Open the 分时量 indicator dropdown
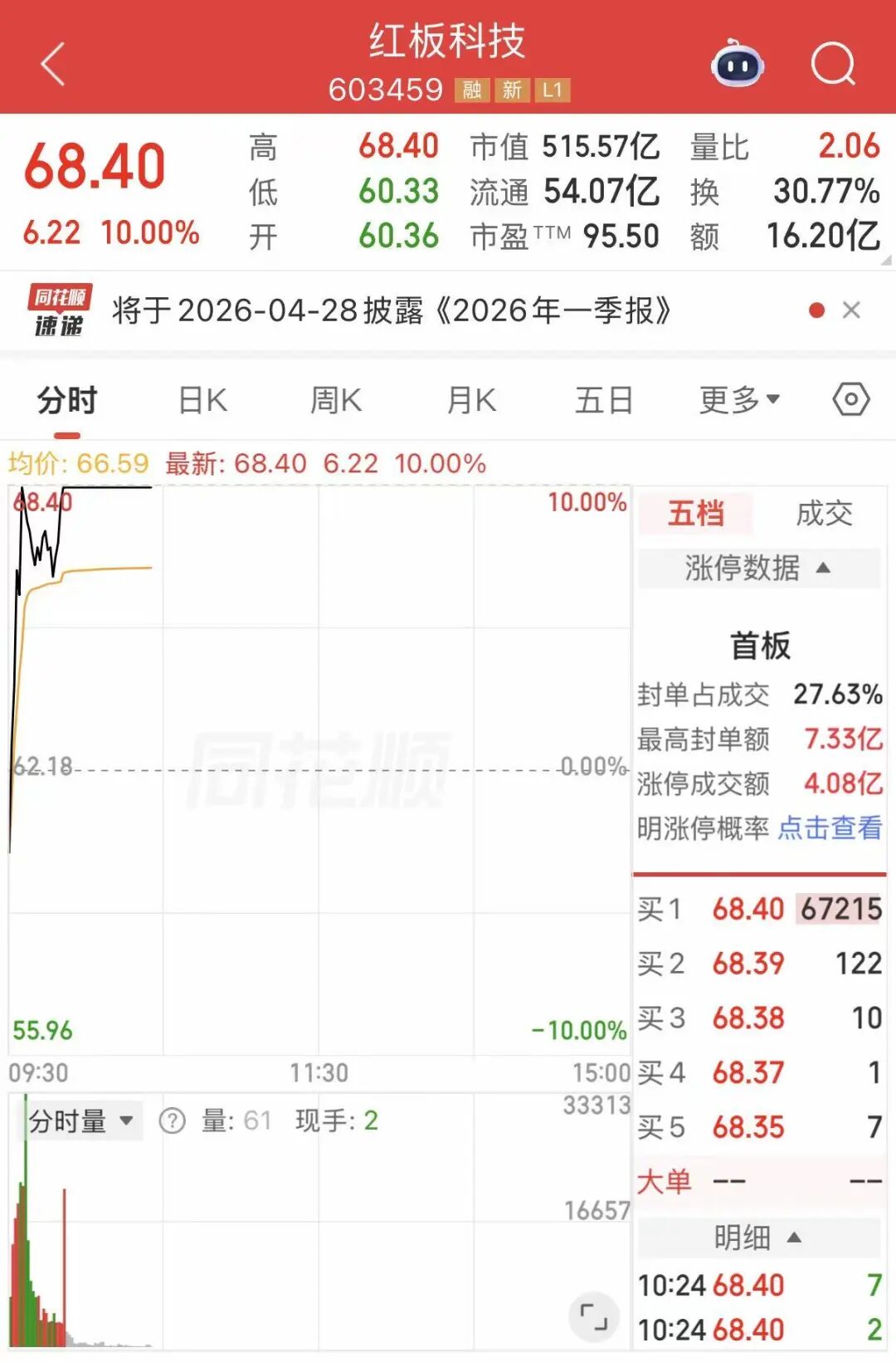896x1362 pixels. 79,1120
